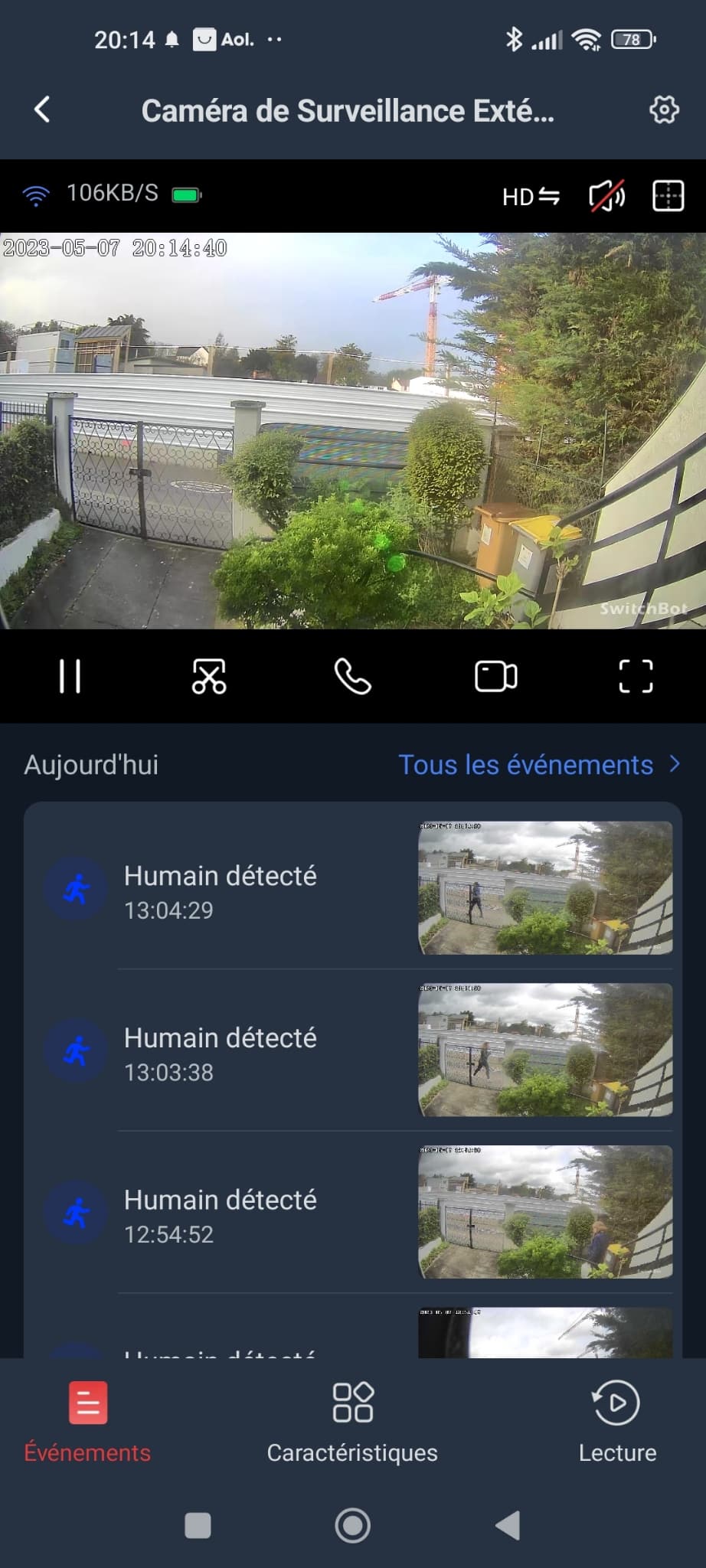The width and height of the screenshot is (706, 1568).
Task: Open the grid multi-view icon
Action: 668,196
